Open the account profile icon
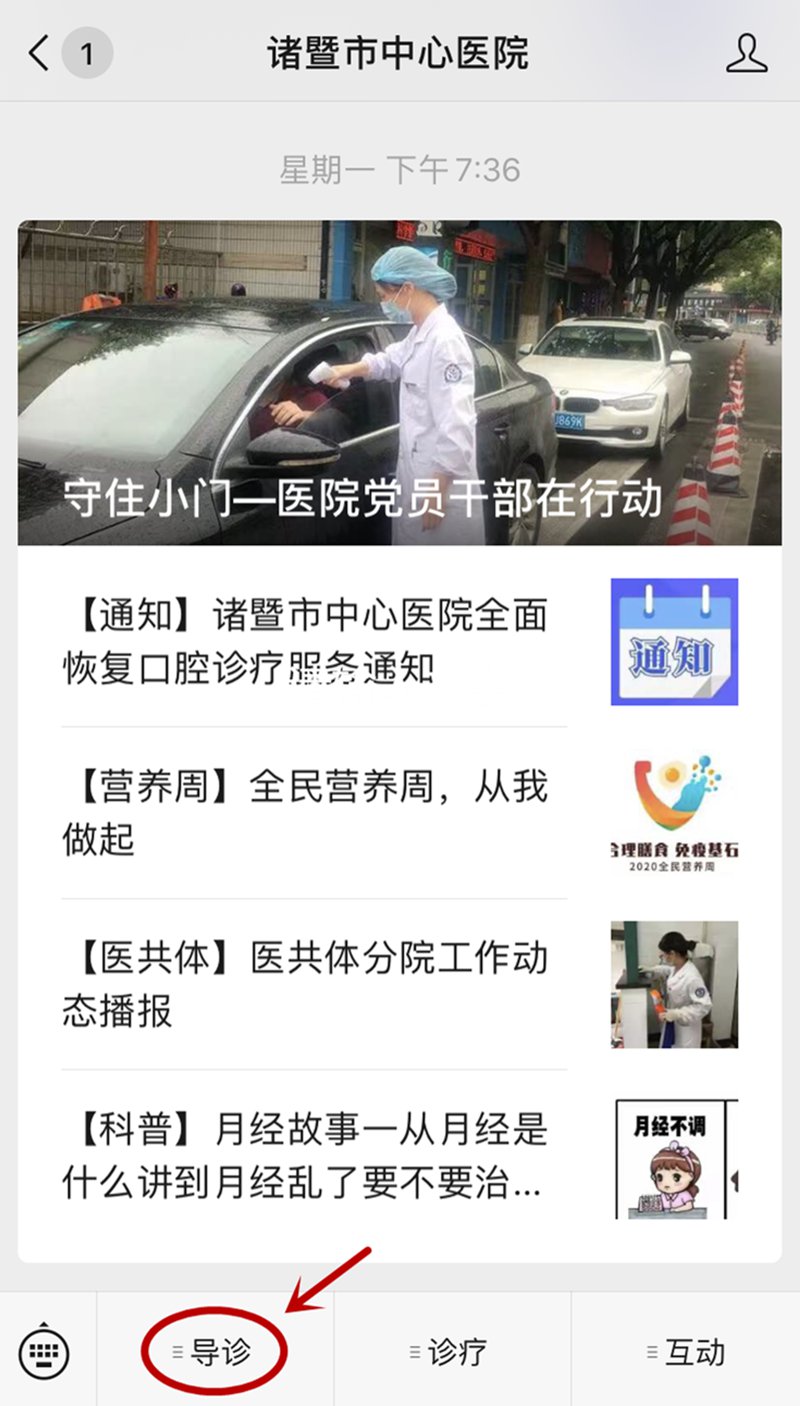This screenshot has height=1406, width=800. [746, 53]
